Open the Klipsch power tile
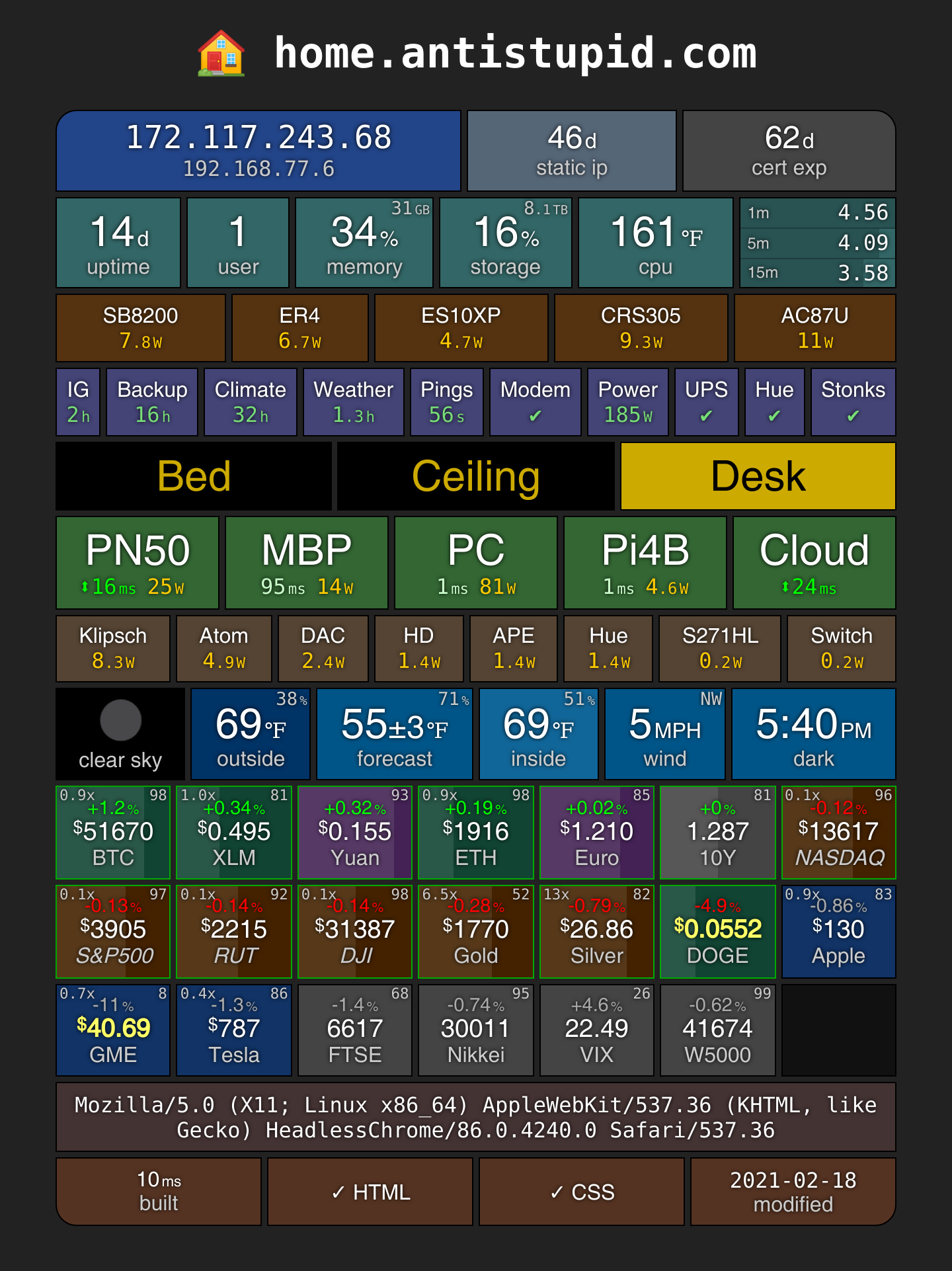 [x=113, y=649]
